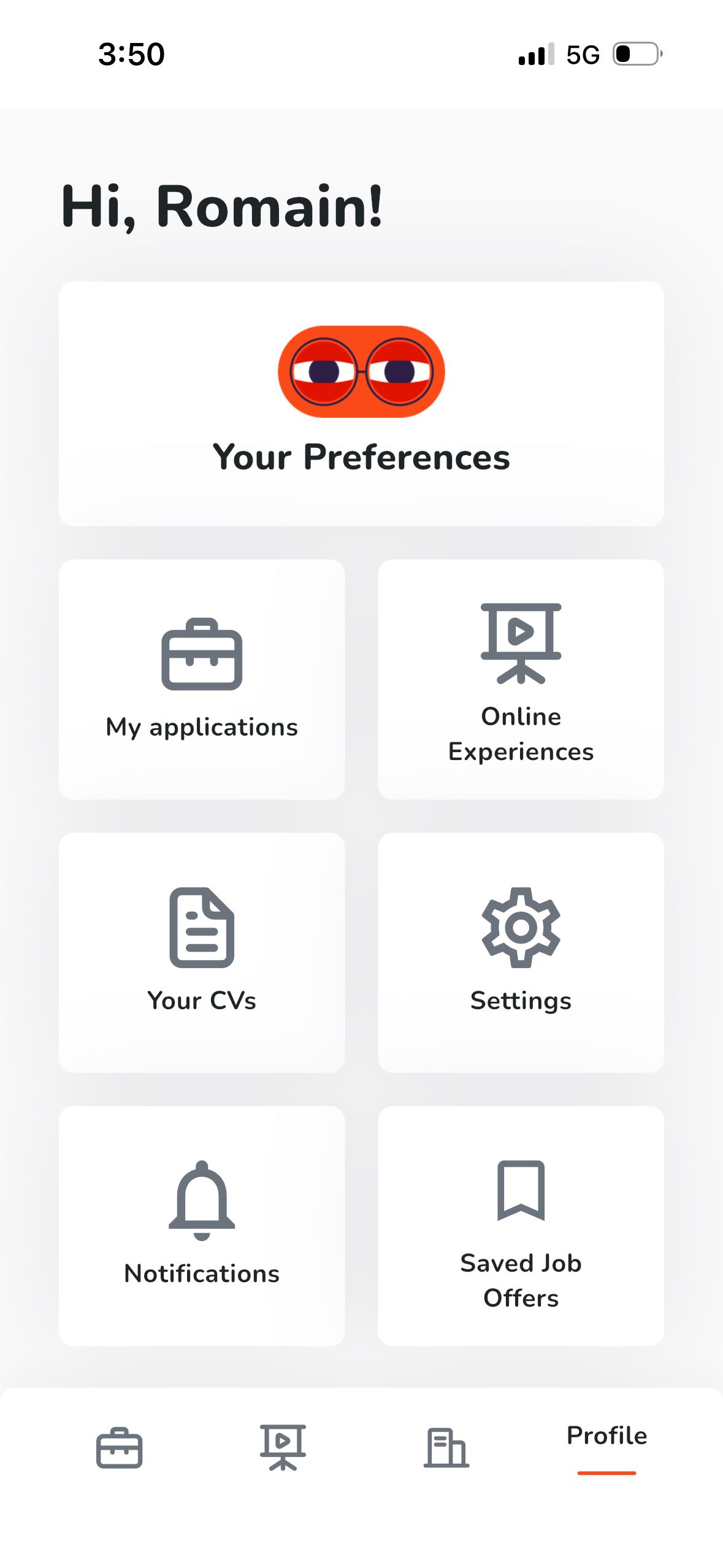This screenshot has width=723, height=1568.
Task: Open the Your Preferences card
Action: tap(361, 402)
